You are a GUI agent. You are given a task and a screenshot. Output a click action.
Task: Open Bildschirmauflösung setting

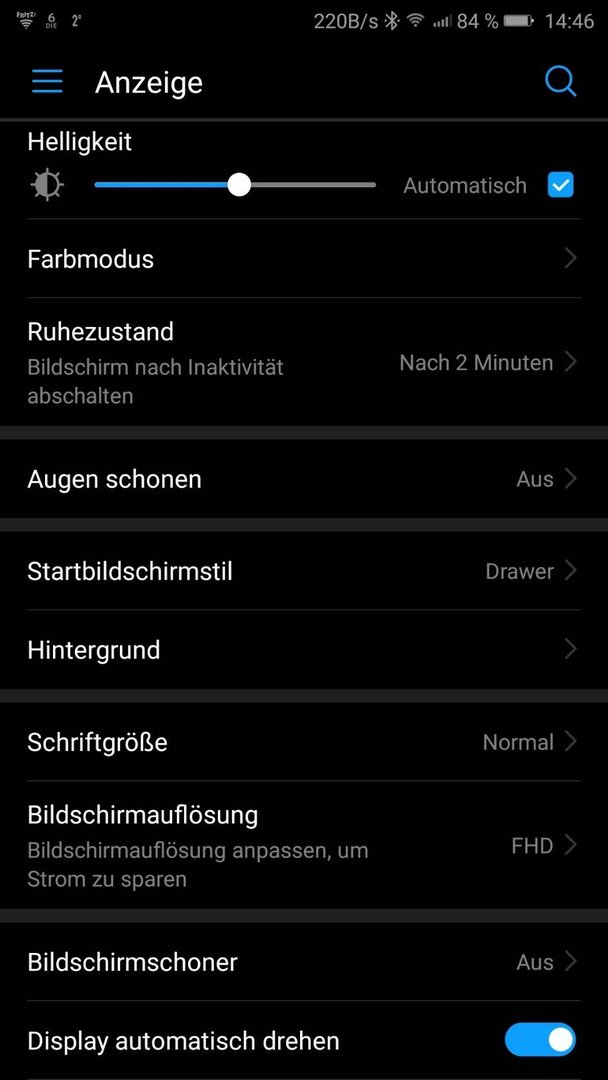tap(304, 845)
